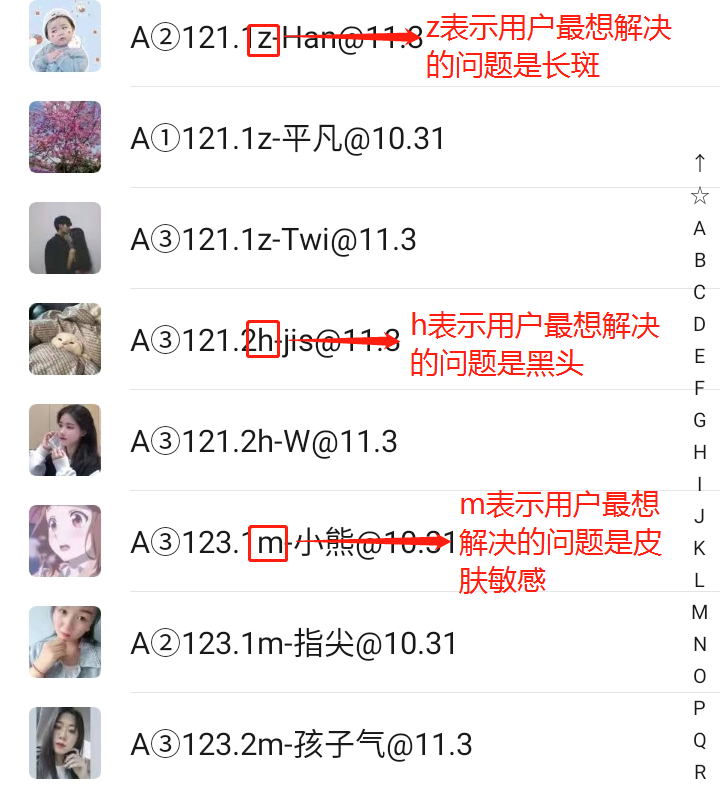
Task: Open contact A③123.2m-孩子气@11.3
Action: click(301, 744)
